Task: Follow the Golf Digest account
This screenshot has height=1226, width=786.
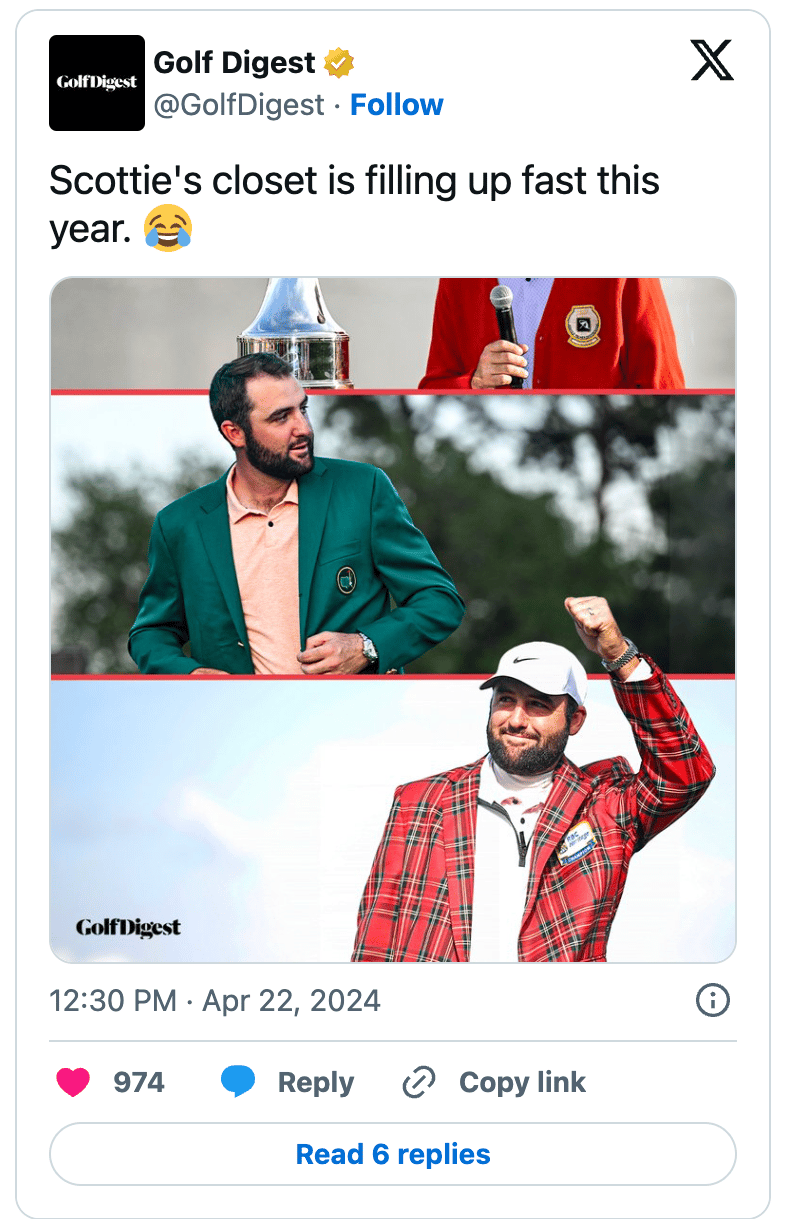Action: [396, 105]
